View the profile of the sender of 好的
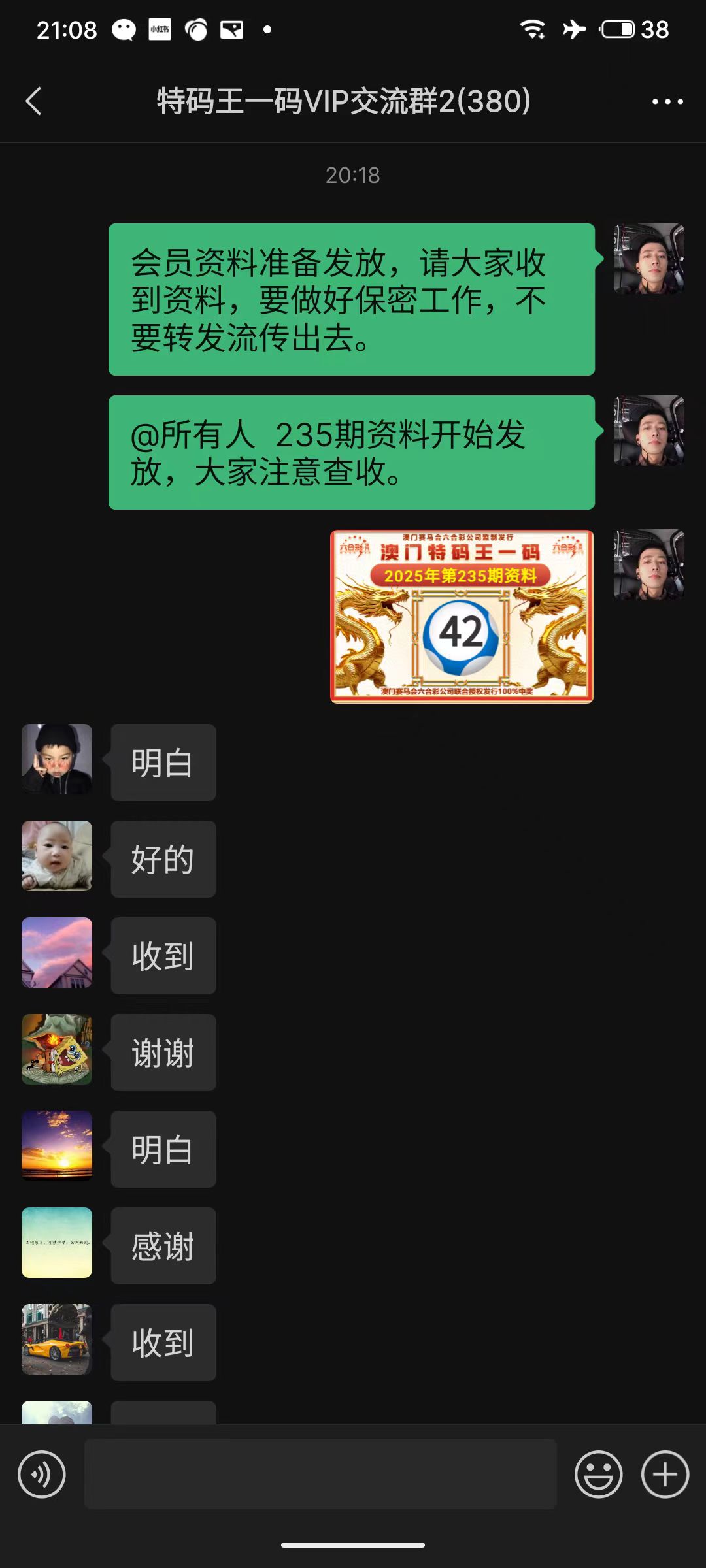Screen dimensions: 706x1568 (x=57, y=856)
